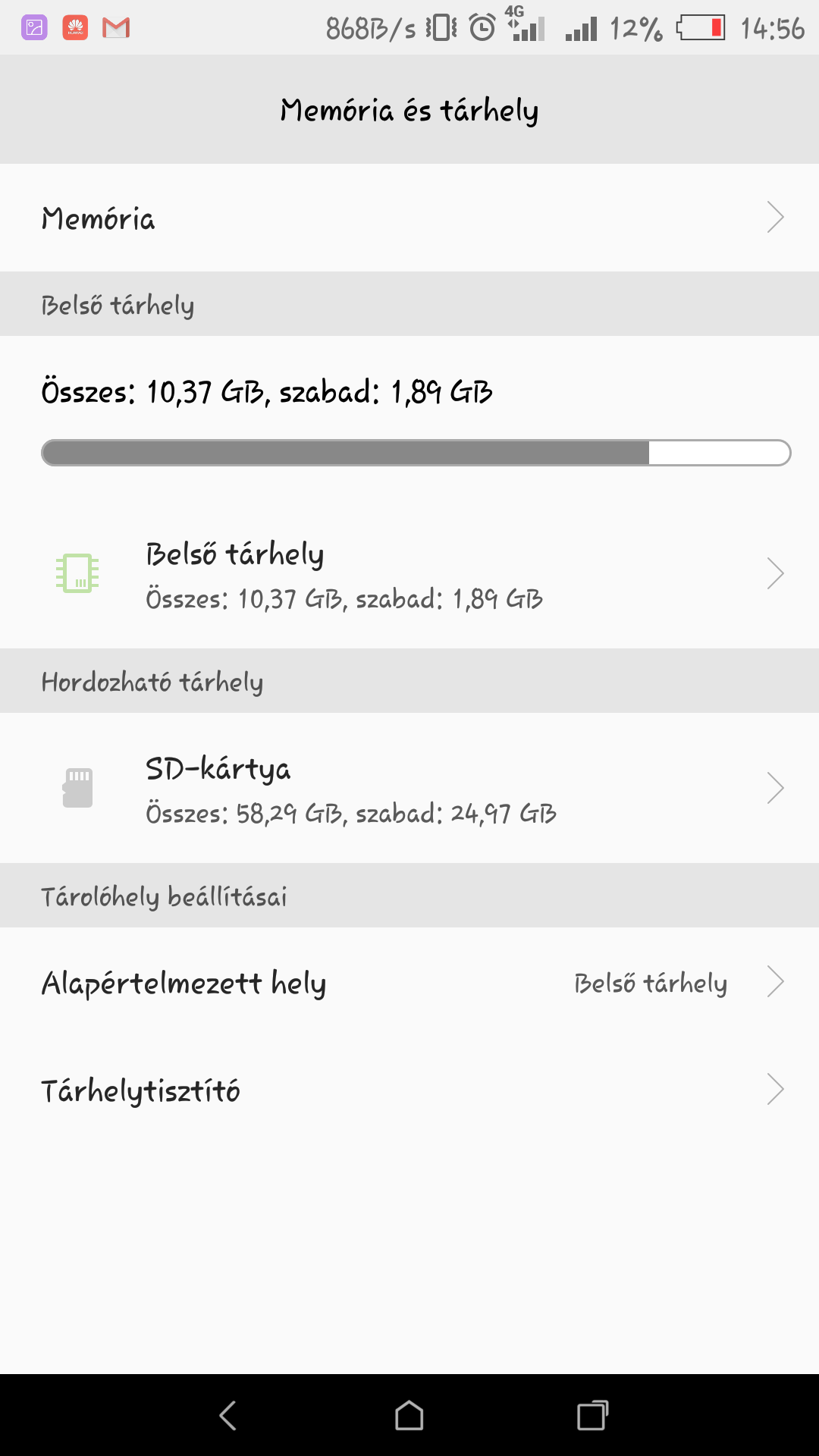The height and width of the screenshot is (1456, 819).
Task: Change the Alapértelmezett hely setting
Action: click(409, 982)
